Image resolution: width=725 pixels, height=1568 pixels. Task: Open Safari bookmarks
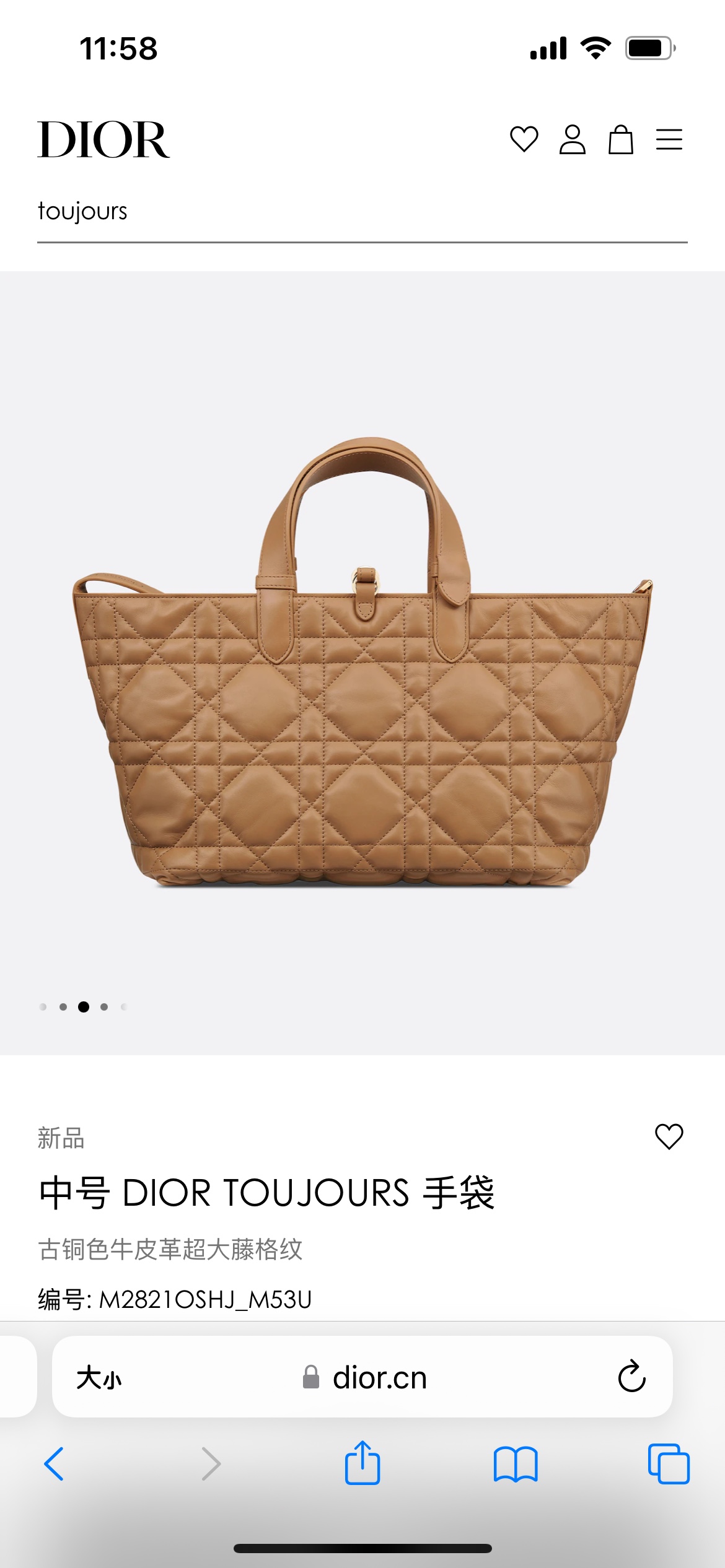pos(516,1464)
